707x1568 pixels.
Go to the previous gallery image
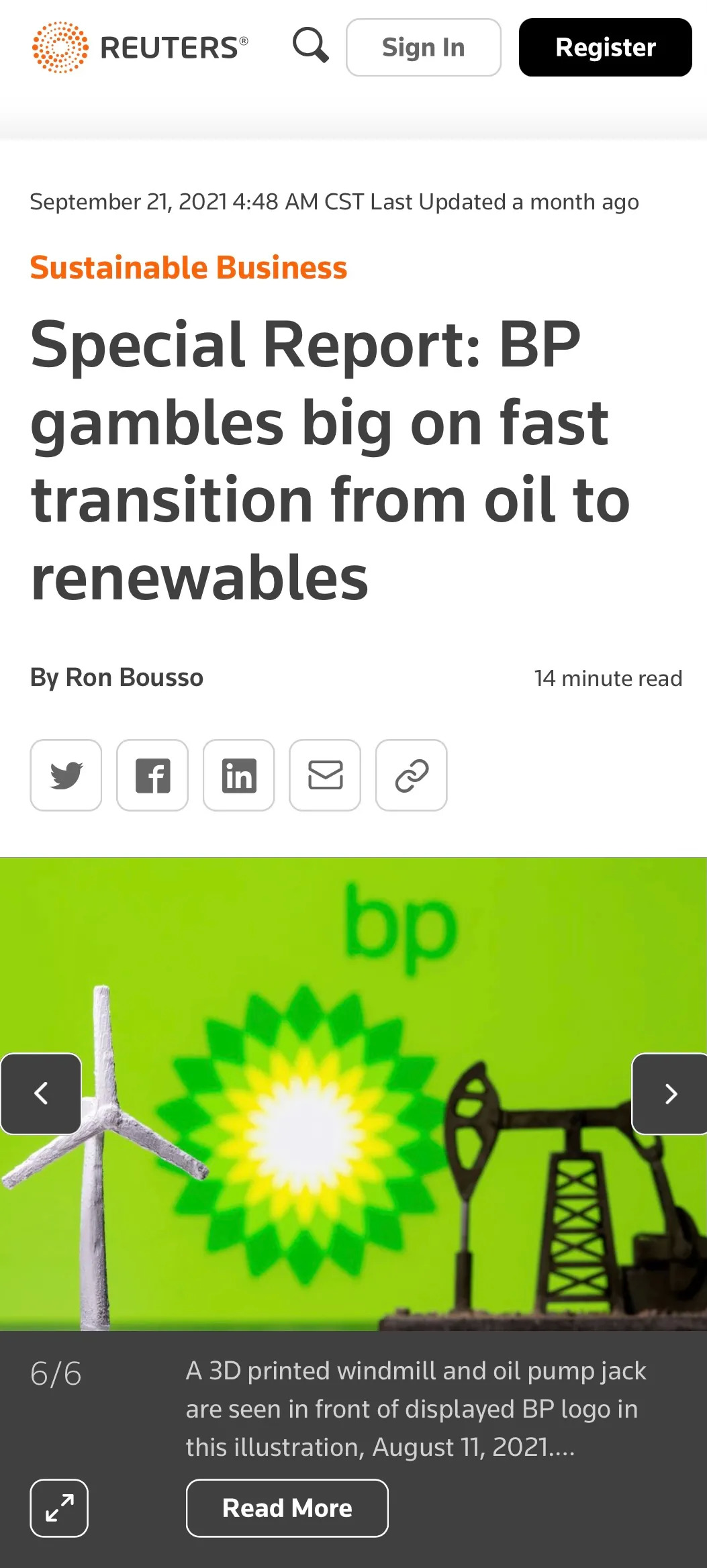click(41, 1093)
